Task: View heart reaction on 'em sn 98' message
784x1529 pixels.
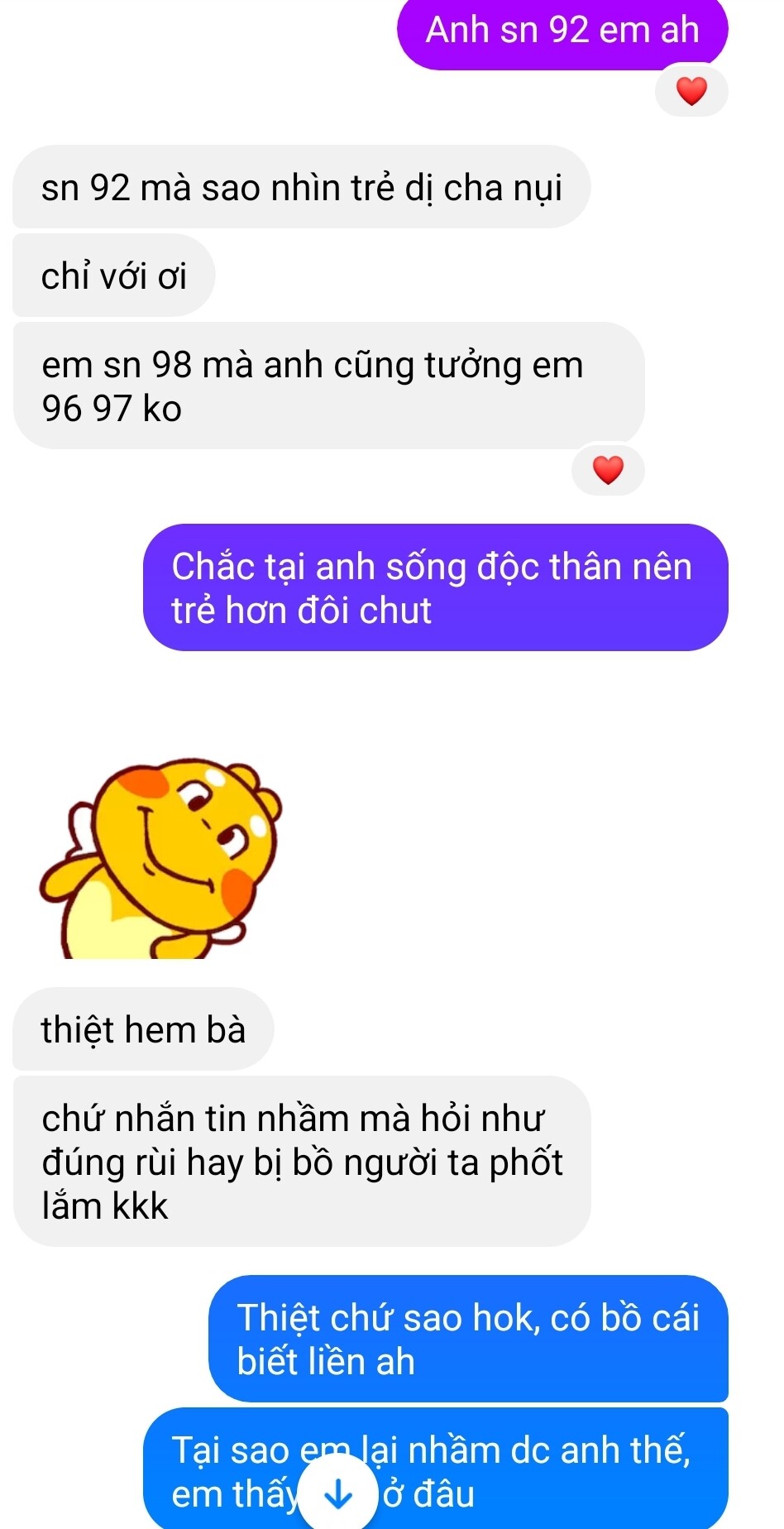Action: point(608,470)
